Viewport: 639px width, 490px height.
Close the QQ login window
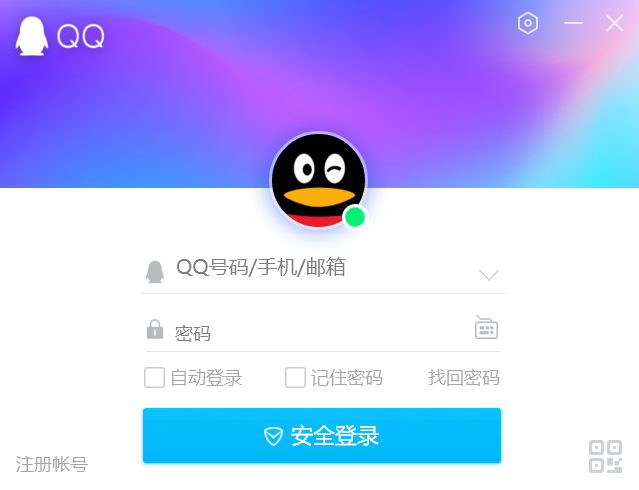(x=614, y=23)
